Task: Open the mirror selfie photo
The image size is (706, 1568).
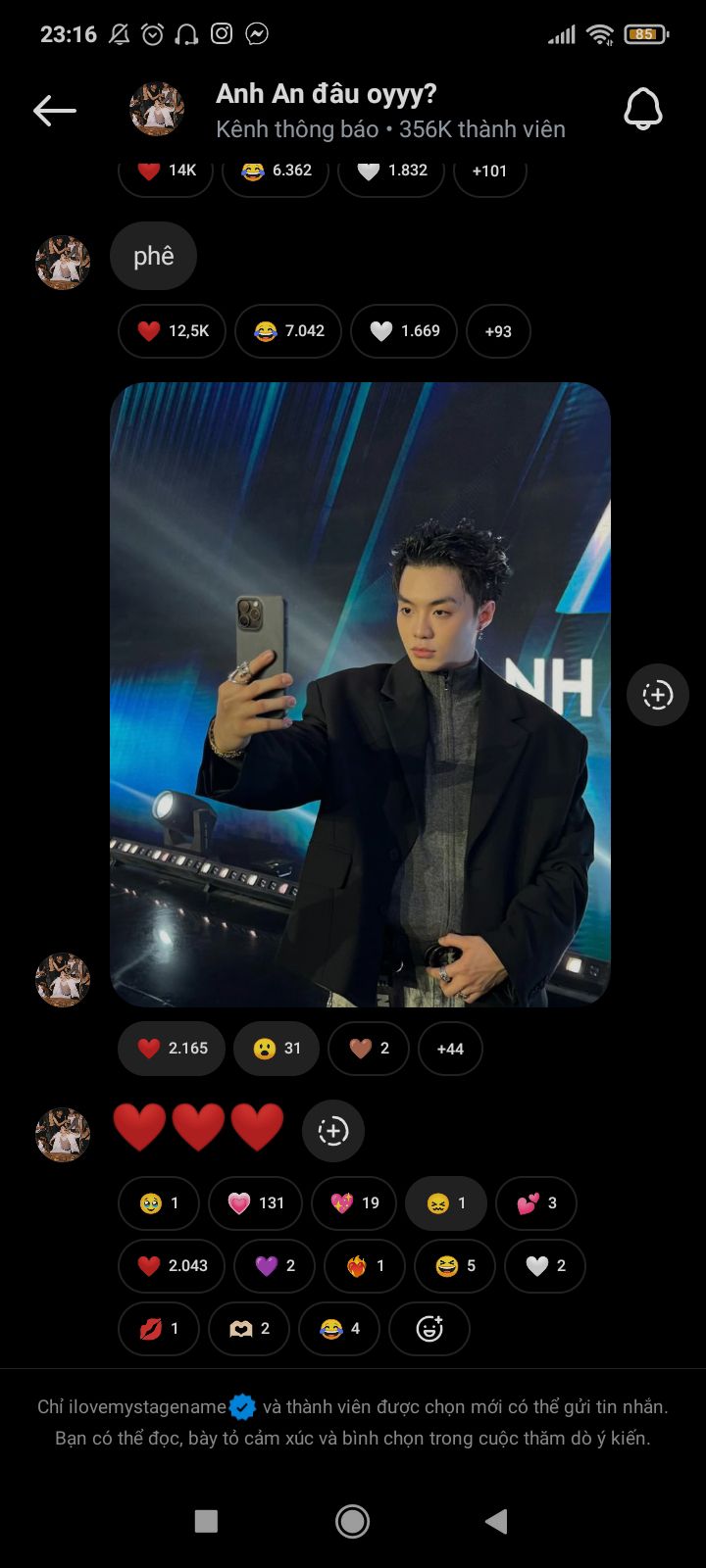Action: tap(360, 694)
